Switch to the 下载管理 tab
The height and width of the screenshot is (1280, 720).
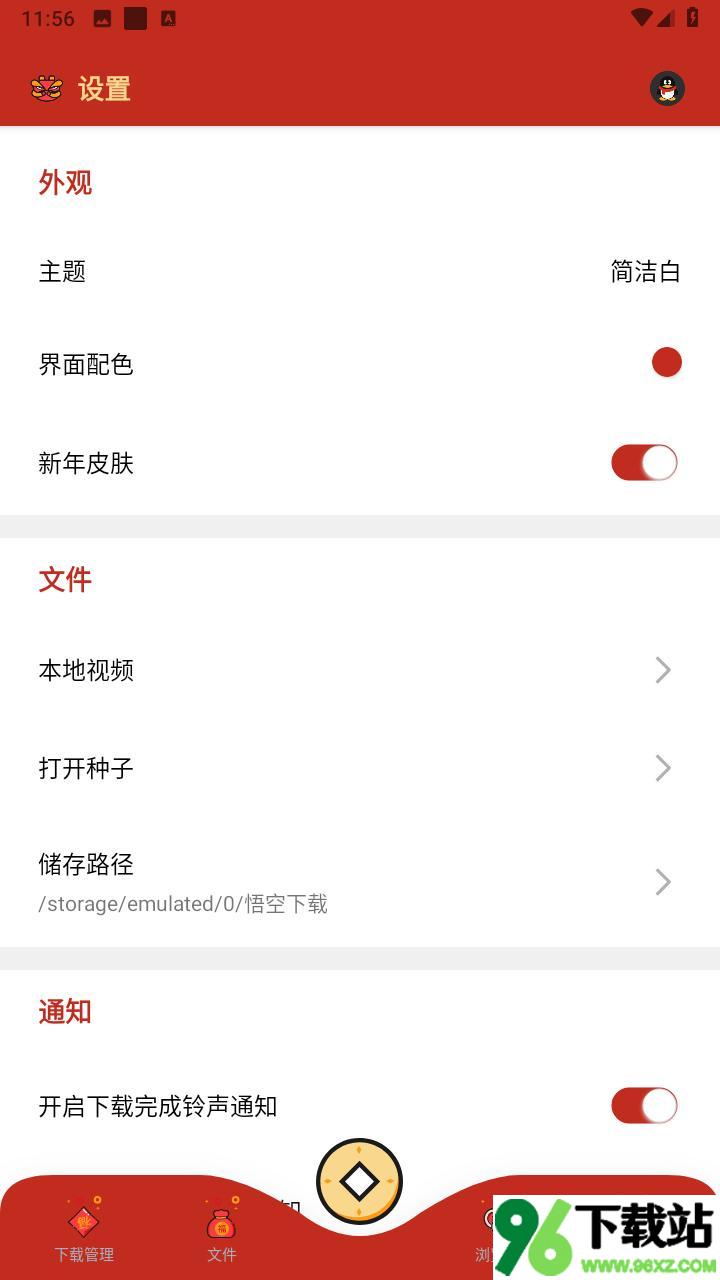click(84, 1229)
